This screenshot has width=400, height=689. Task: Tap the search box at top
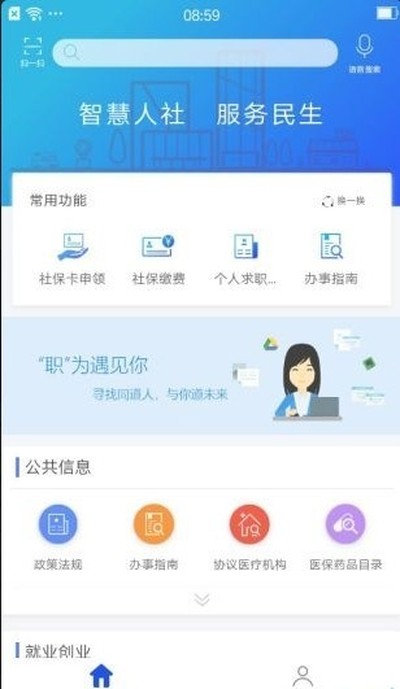[x=195, y=53]
